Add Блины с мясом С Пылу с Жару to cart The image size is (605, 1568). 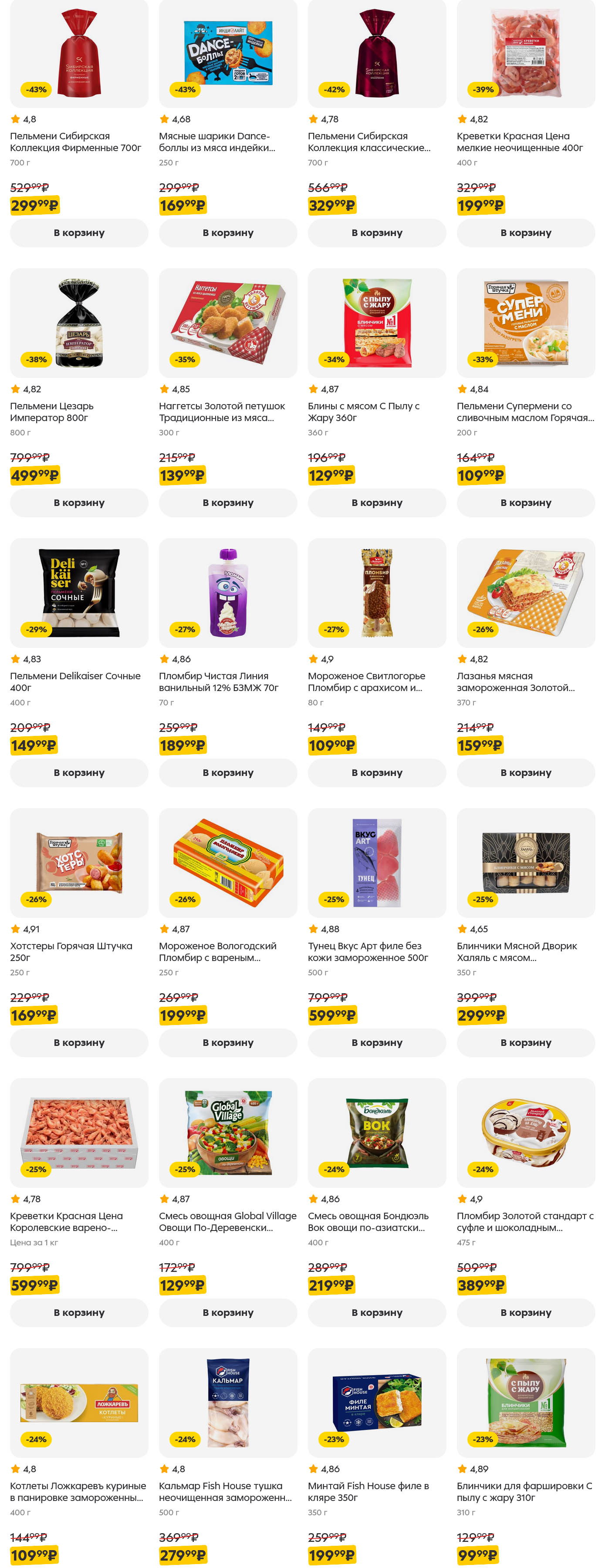(x=377, y=503)
